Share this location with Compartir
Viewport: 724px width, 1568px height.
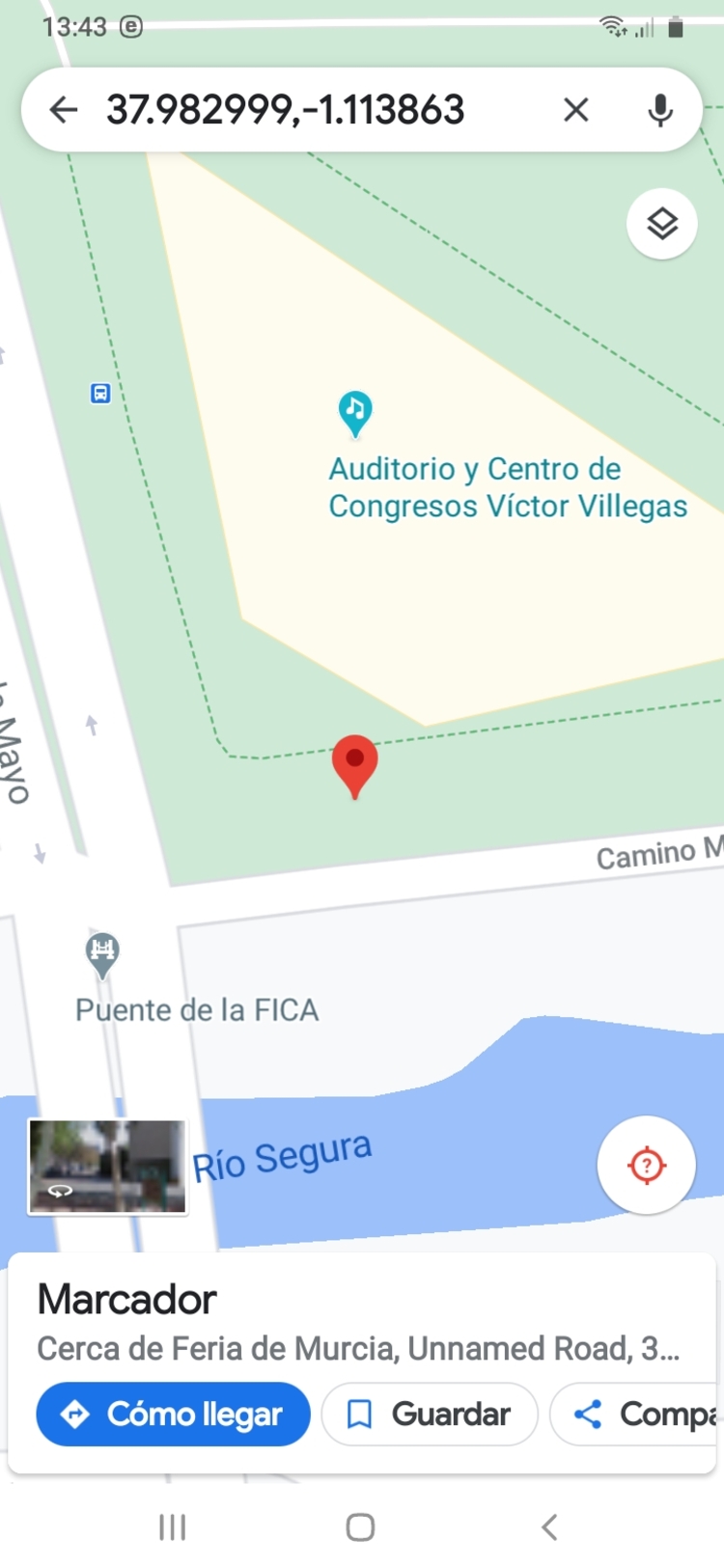pyautogui.click(x=637, y=1414)
